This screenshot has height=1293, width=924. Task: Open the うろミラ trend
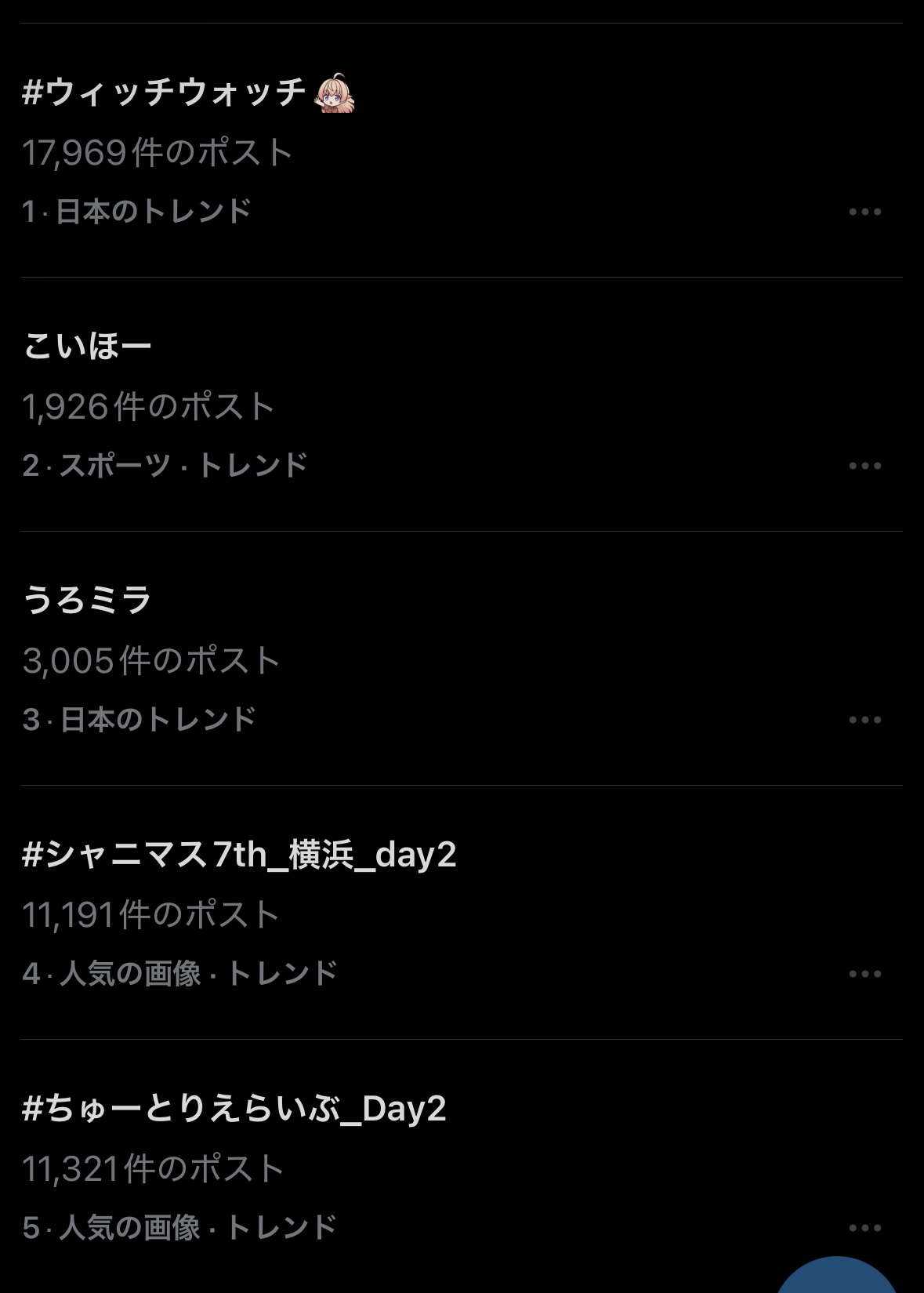(x=88, y=601)
